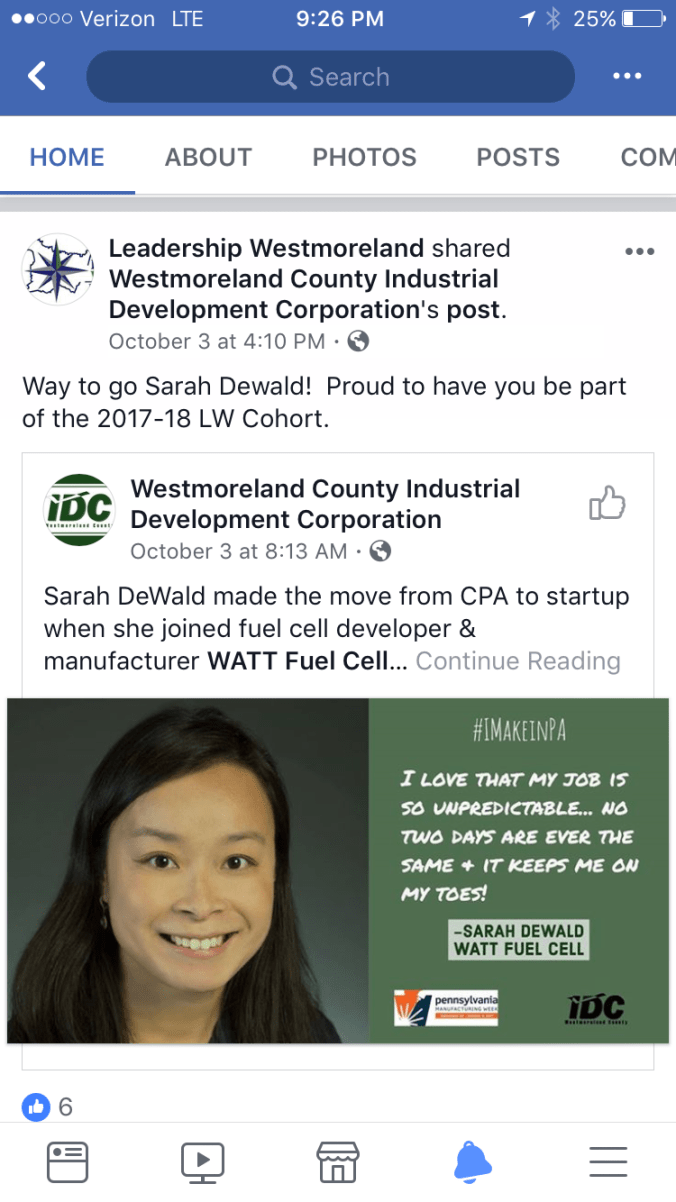Tap Continue Reading on the shared post
This screenshot has height=1202, width=676.
pos(518,661)
